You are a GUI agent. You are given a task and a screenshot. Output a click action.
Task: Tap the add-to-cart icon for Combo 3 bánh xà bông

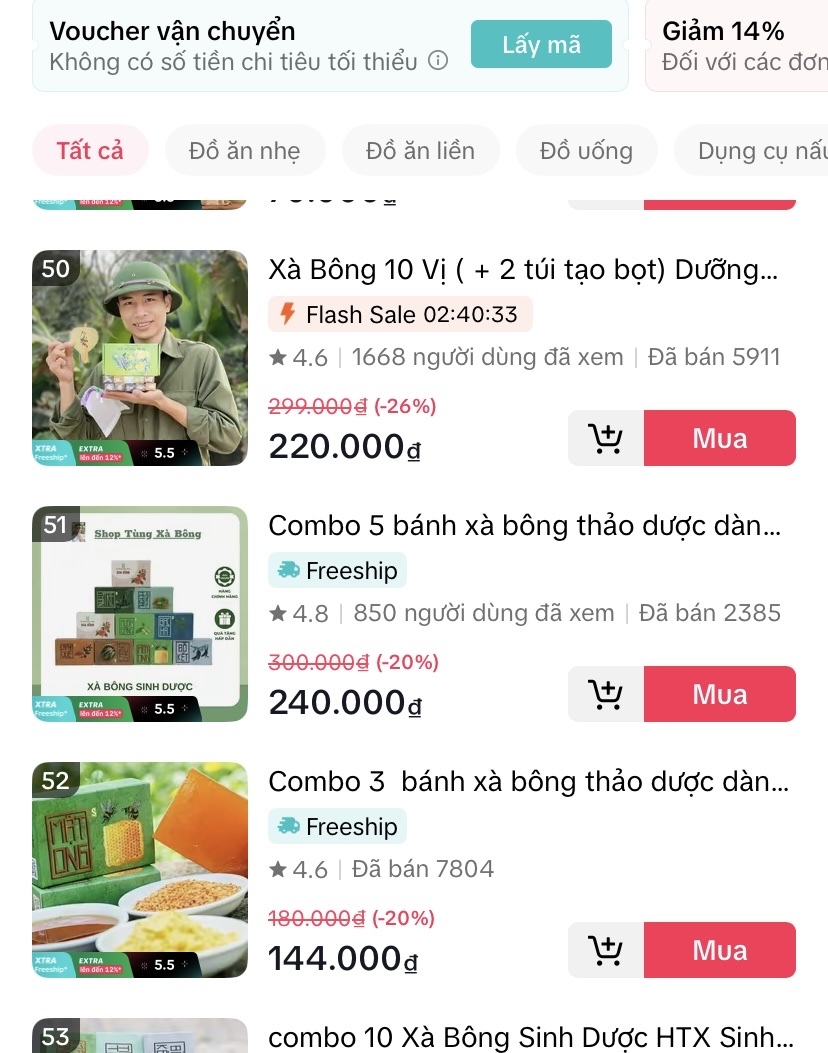[606, 950]
